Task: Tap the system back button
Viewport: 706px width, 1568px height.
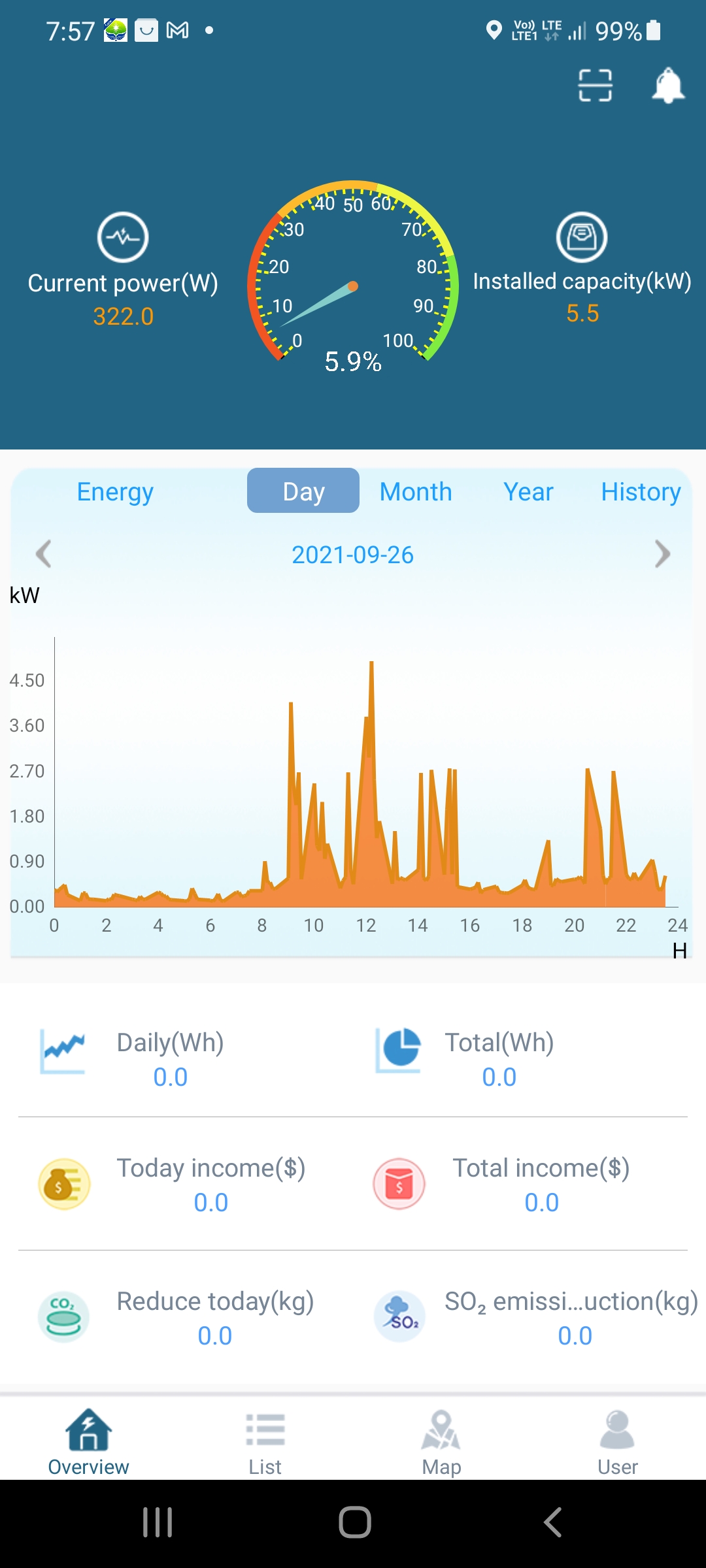Action: click(x=553, y=1522)
